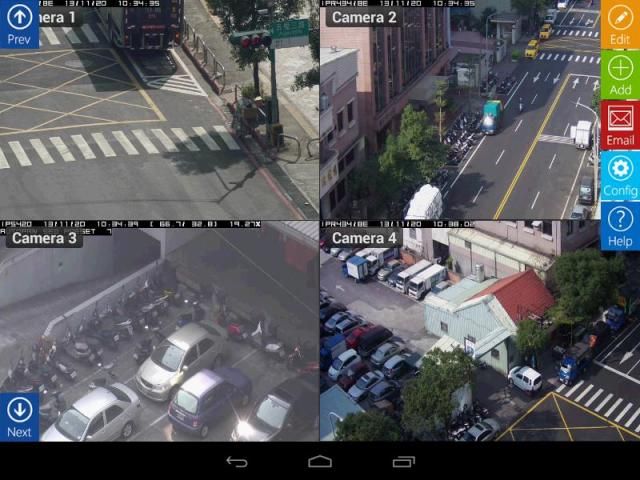Screen dimensions: 640x480
Task: Tap the system back button
Action: [x=237, y=461]
